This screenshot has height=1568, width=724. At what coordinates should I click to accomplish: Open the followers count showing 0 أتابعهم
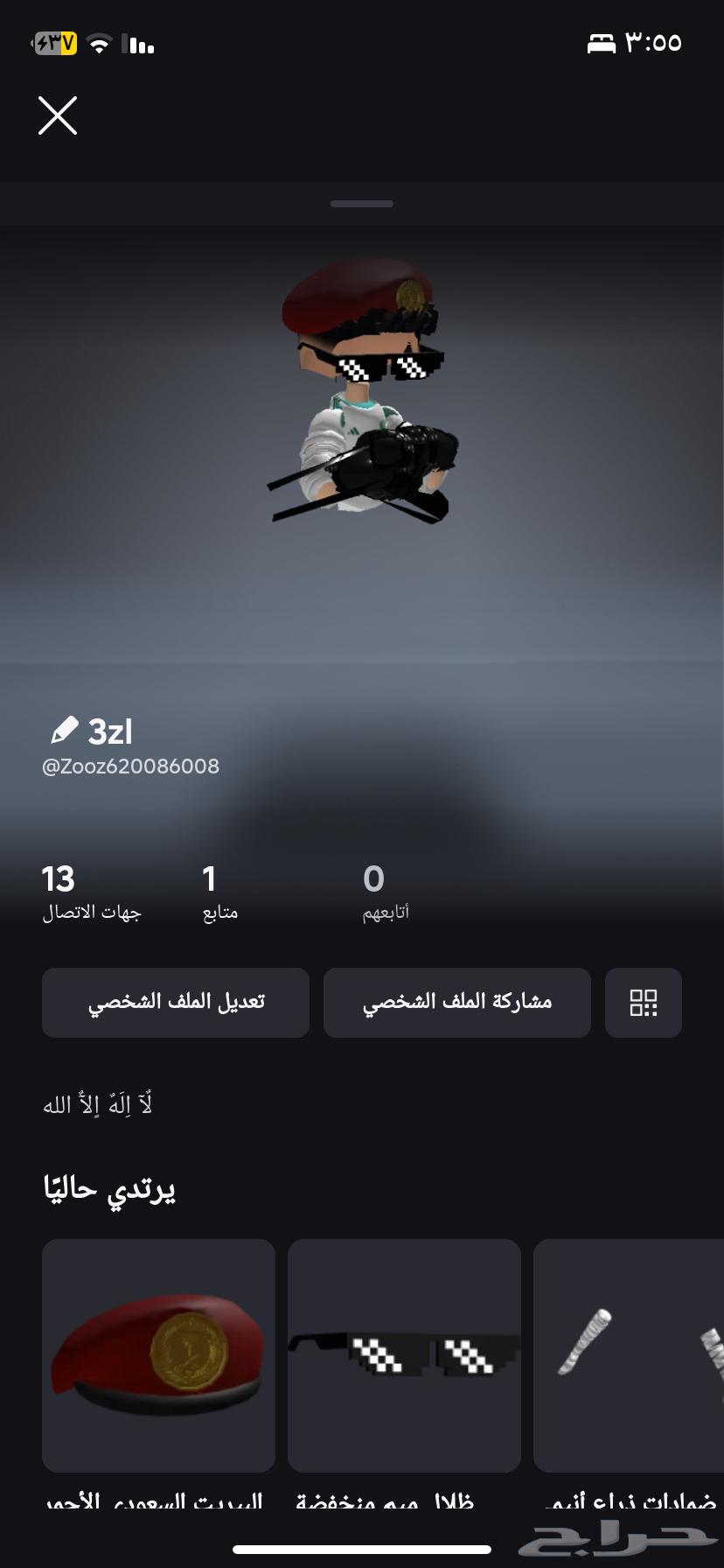(x=374, y=891)
